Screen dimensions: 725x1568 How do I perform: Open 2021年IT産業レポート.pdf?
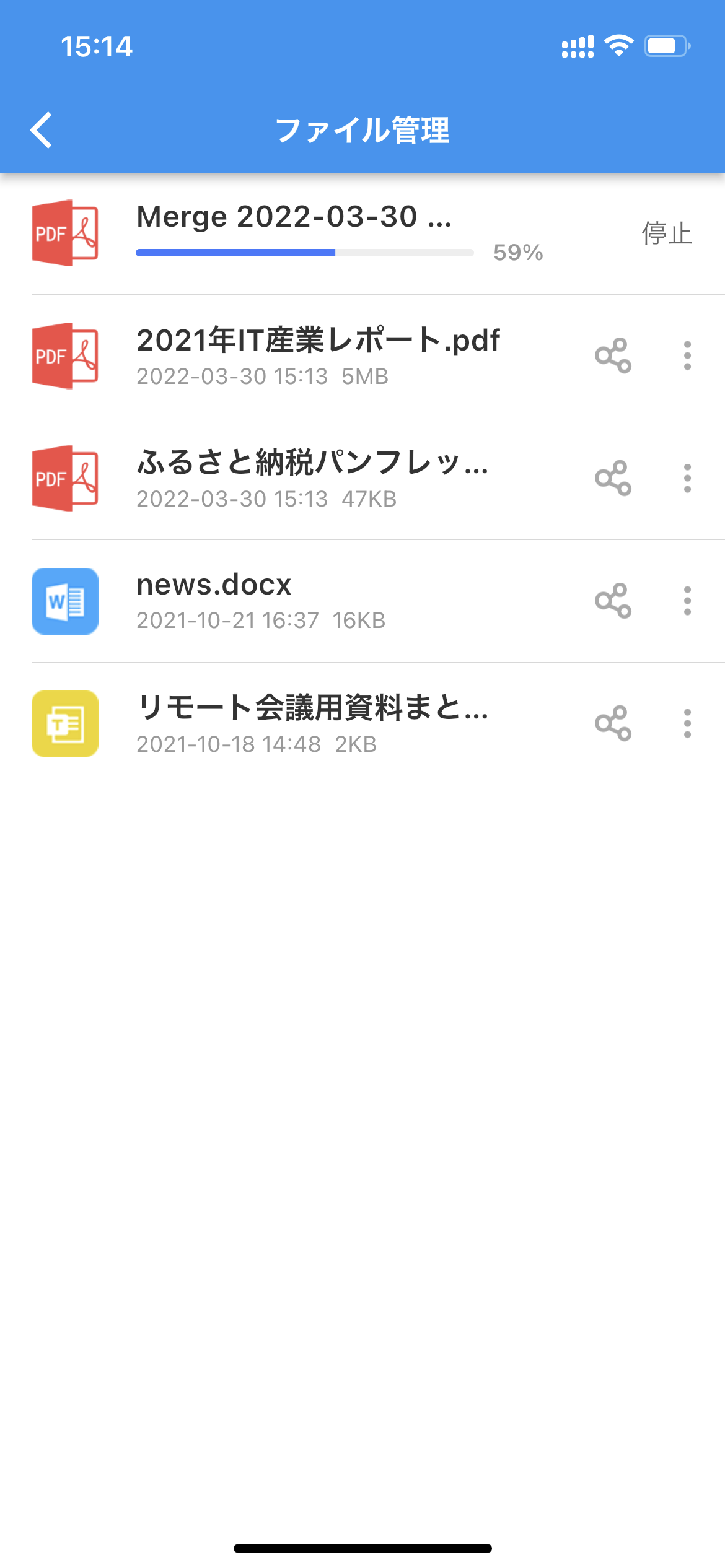(x=317, y=355)
